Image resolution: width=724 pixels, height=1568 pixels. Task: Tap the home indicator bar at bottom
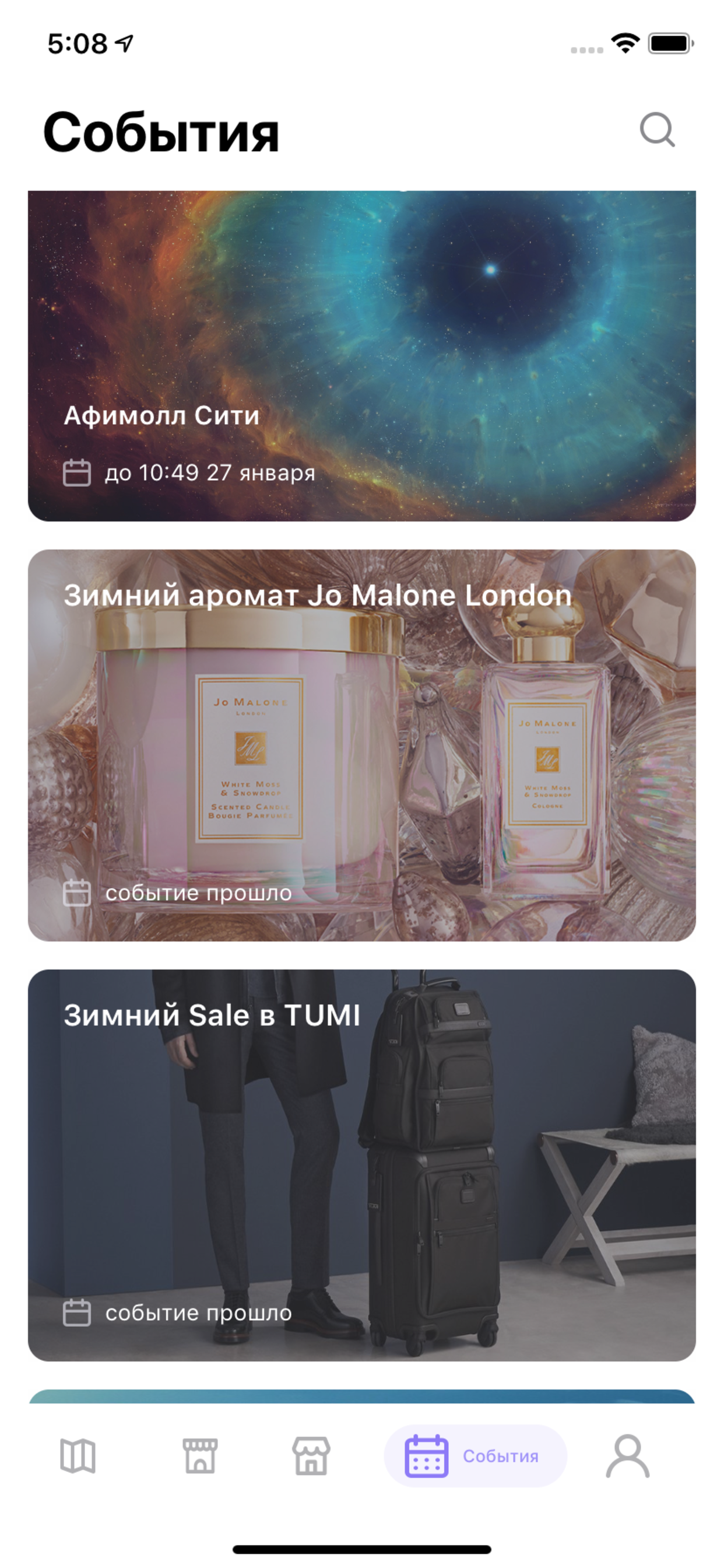tap(362, 1549)
